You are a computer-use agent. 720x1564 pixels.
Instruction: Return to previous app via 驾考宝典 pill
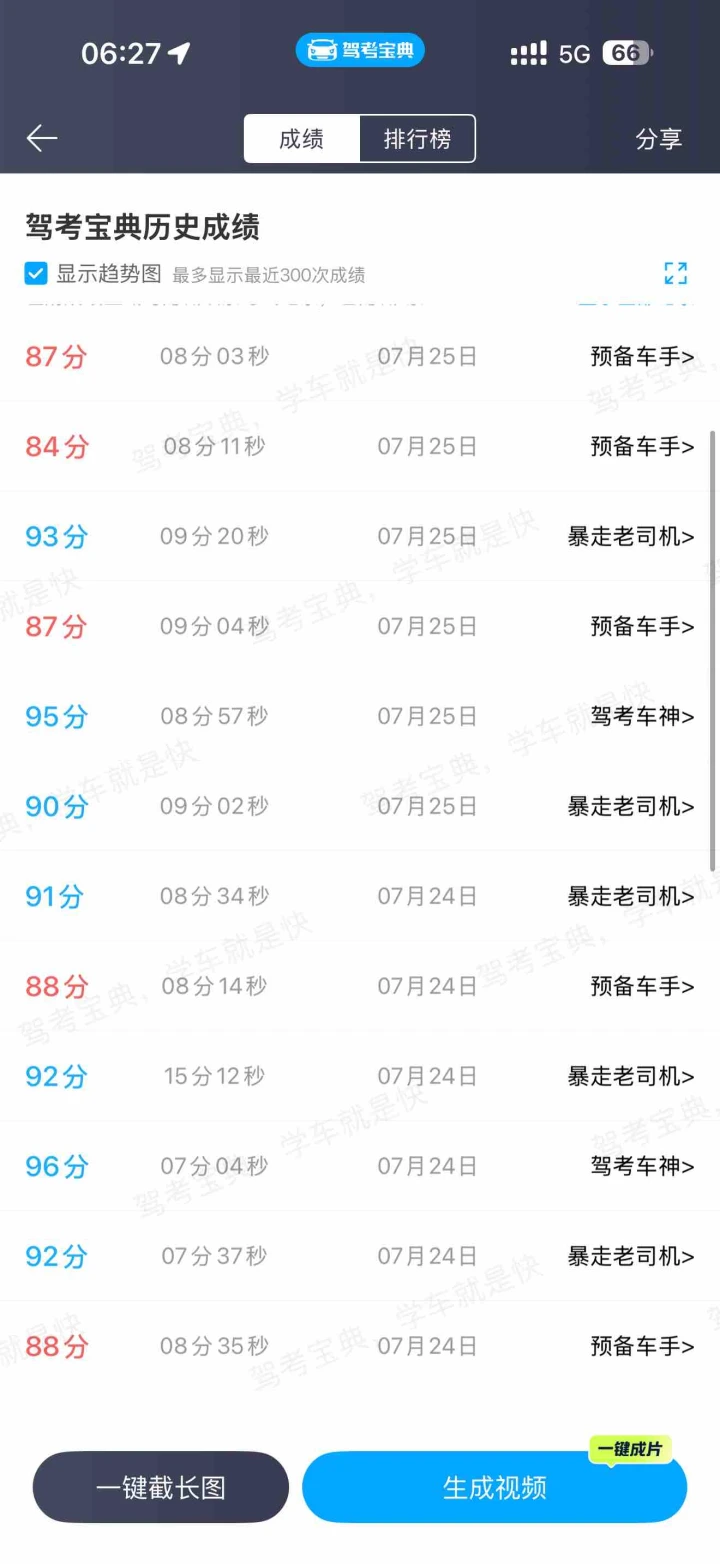[x=360, y=50]
